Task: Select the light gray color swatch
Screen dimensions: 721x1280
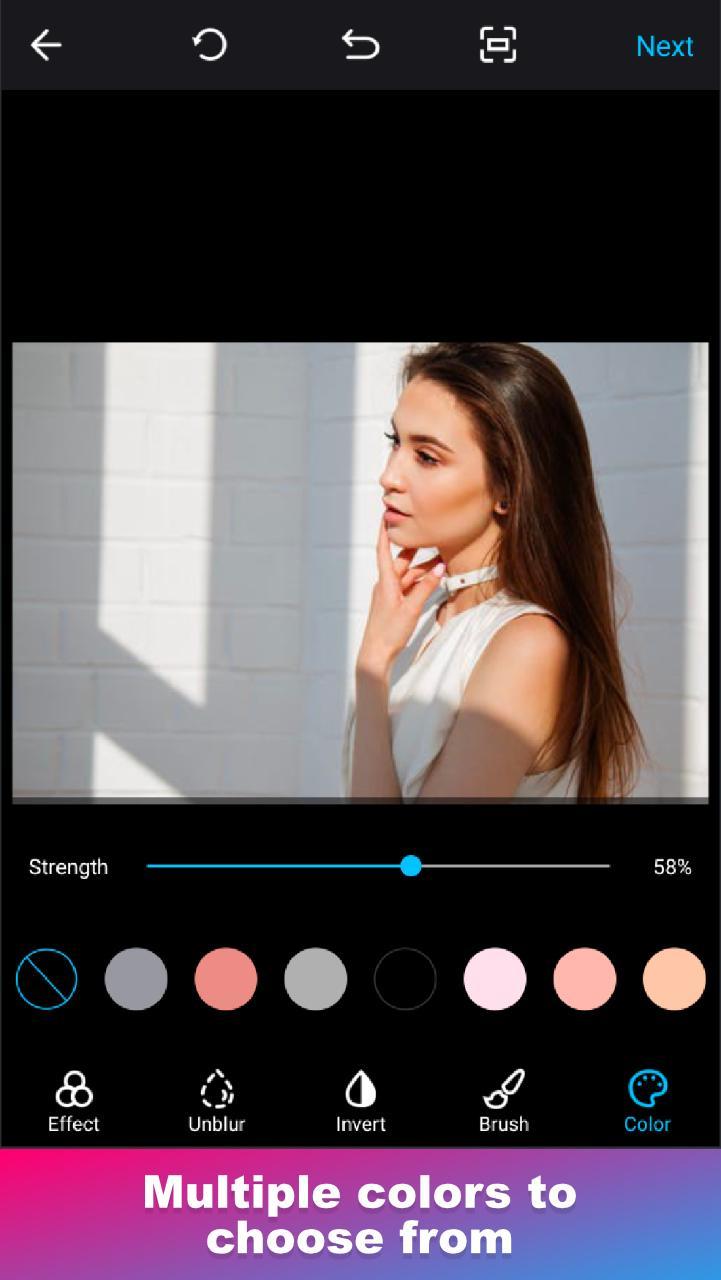Action: coord(316,979)
